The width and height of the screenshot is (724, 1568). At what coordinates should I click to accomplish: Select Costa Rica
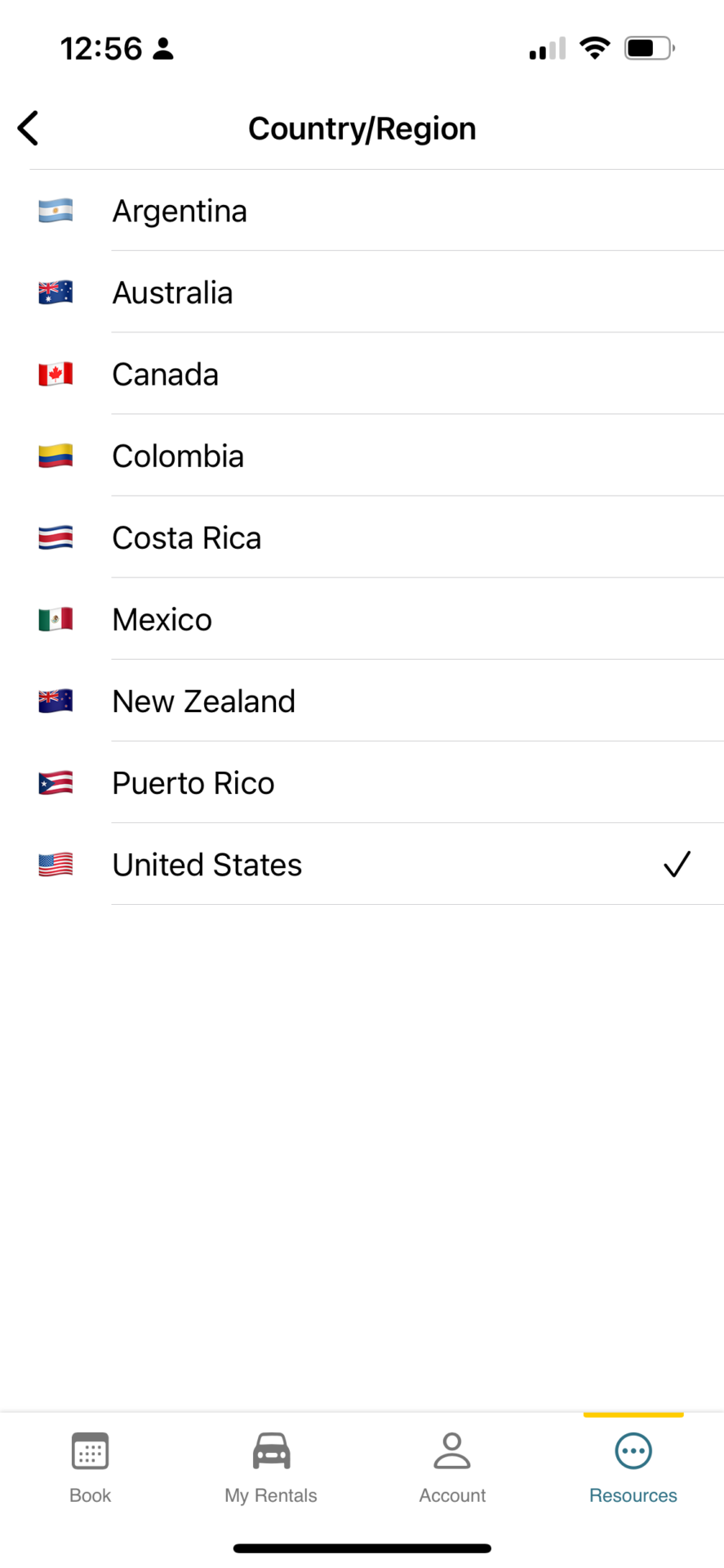click(x=362, y=537)
